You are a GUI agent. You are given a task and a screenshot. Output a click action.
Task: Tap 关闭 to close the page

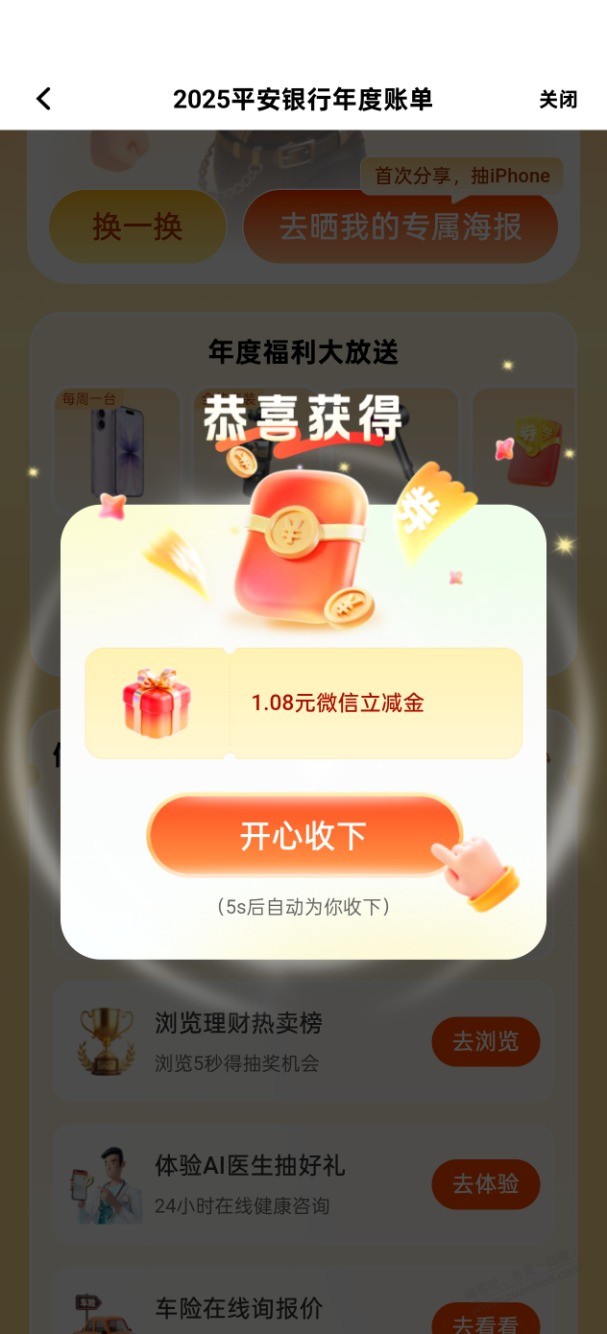557,99
